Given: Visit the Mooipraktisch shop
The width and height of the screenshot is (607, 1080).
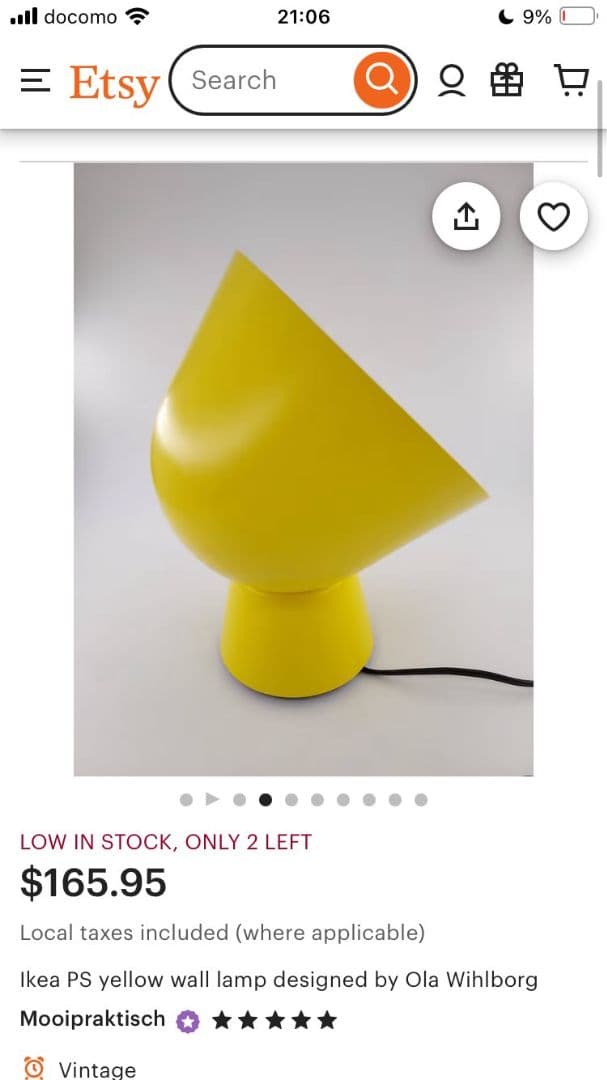Looking at the screenshot, I should (x=92, y=1019).
